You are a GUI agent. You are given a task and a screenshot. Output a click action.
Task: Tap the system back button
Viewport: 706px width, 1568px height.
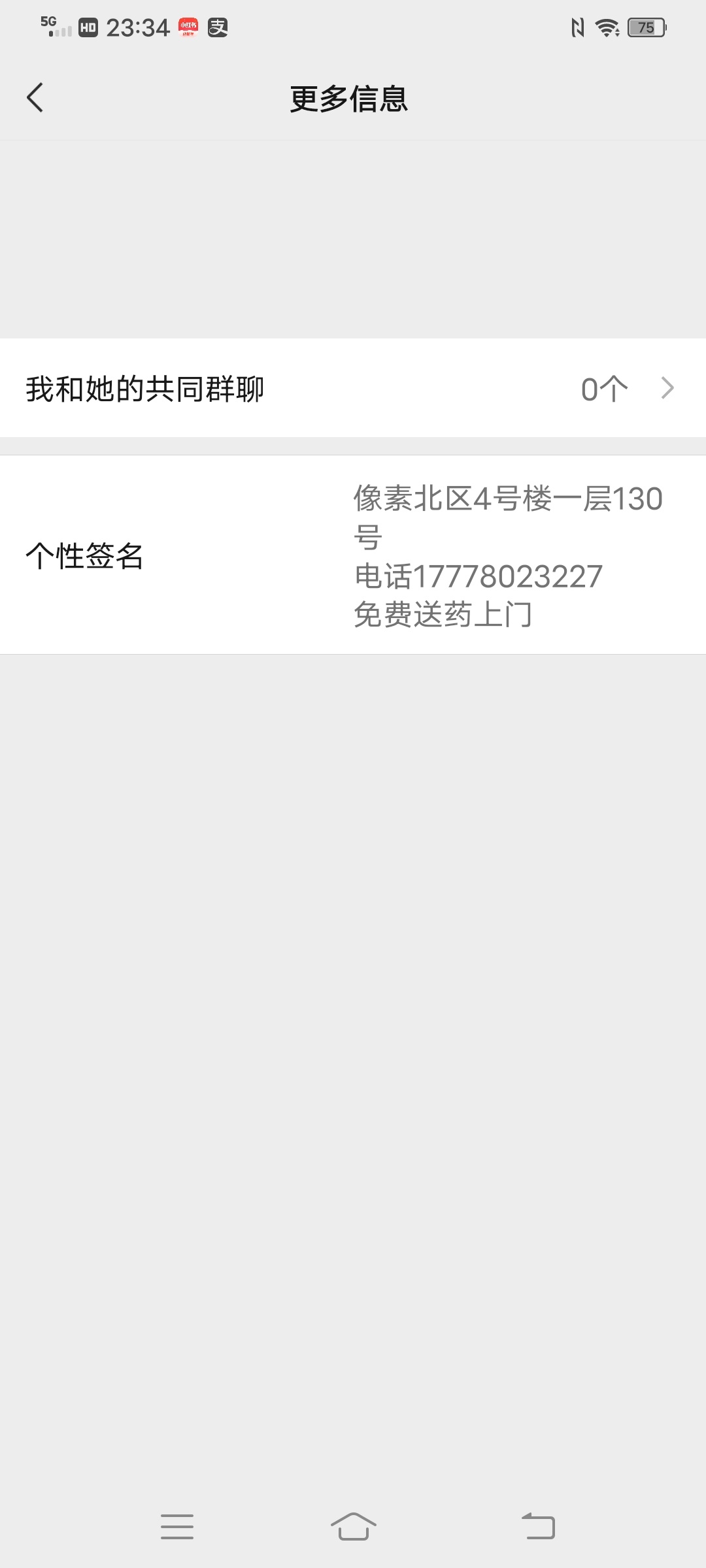pos(538,1526)
